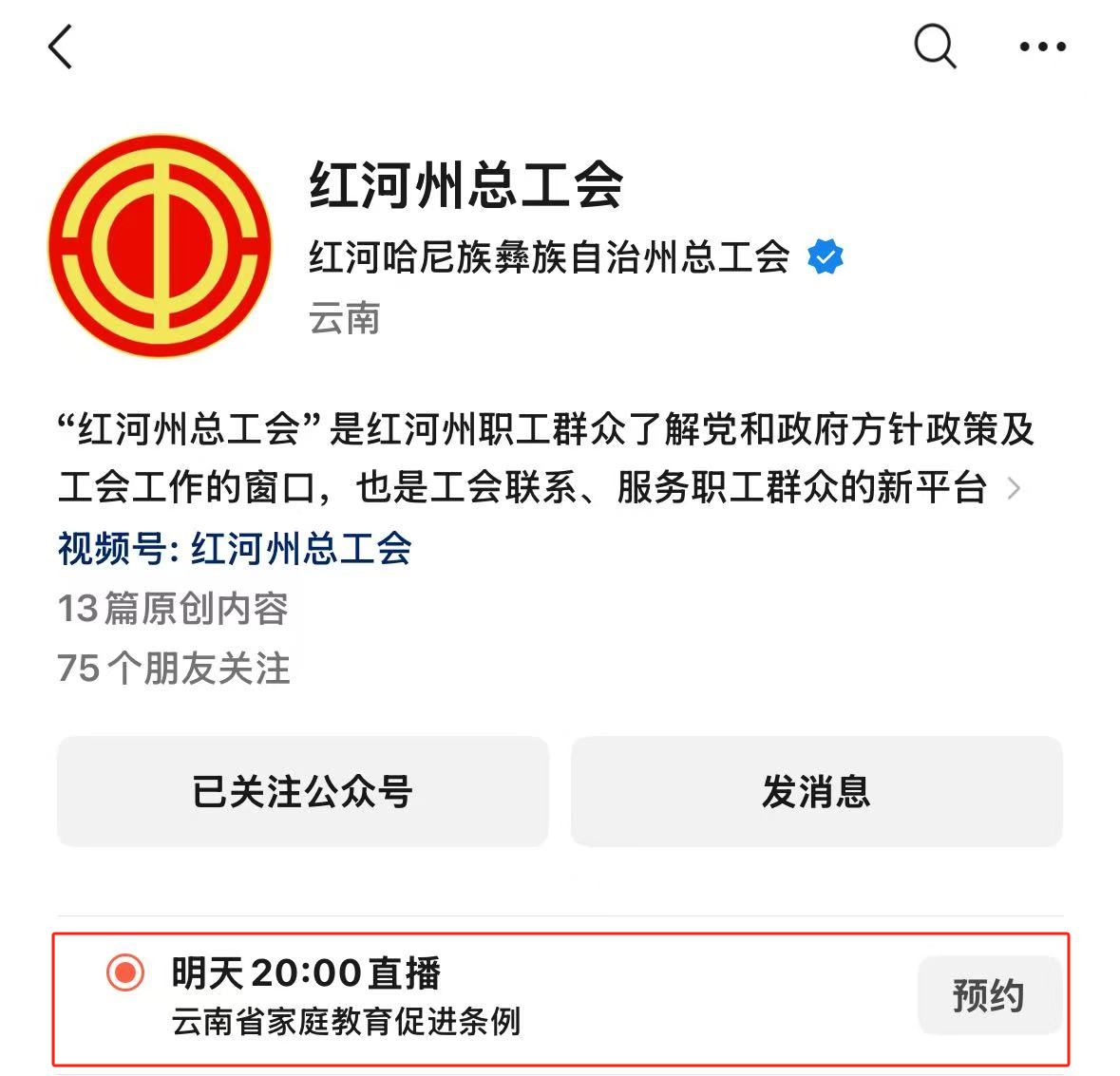Open search within this account

[935, 46]
